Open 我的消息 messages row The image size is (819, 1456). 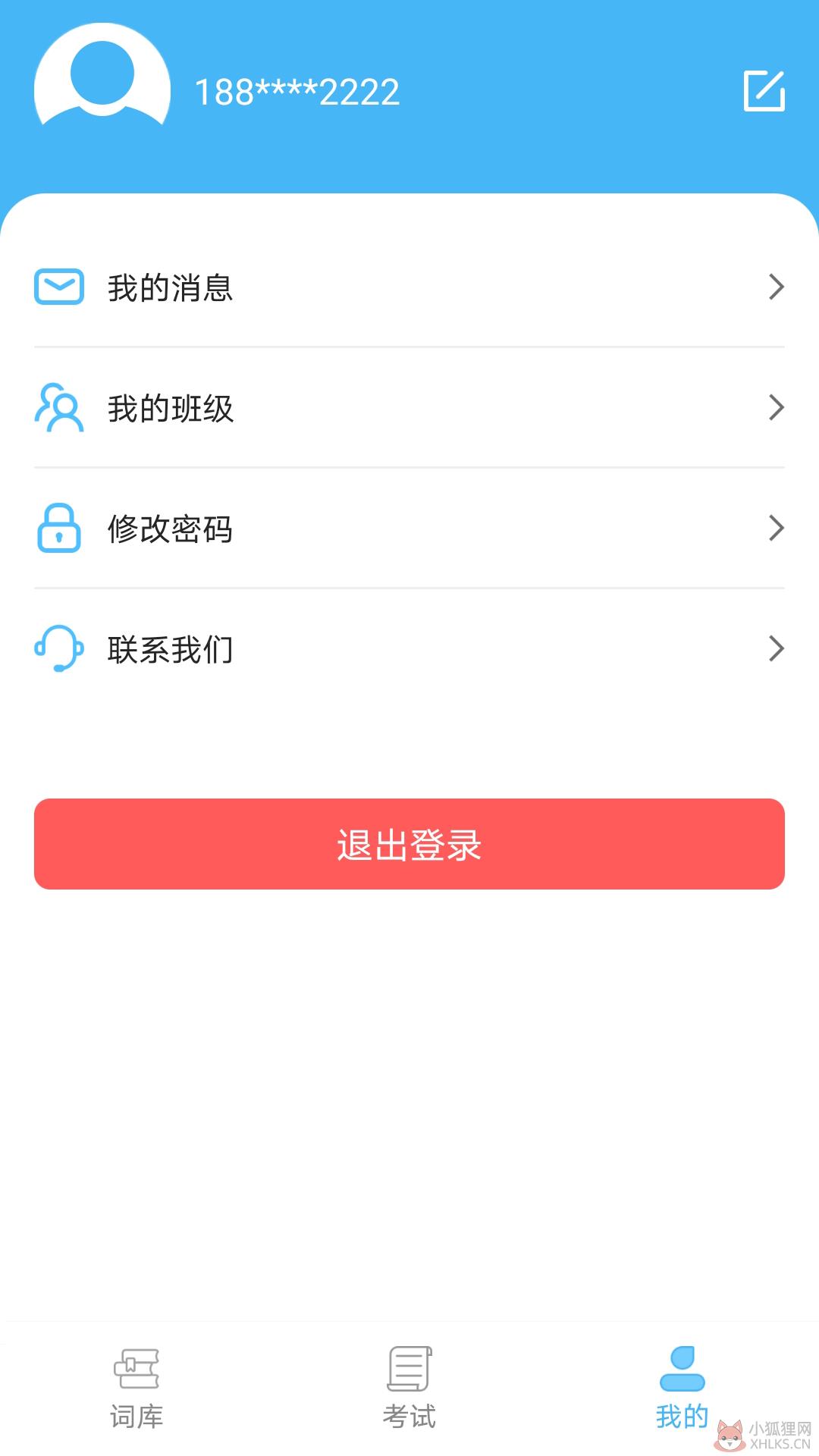(409, 287)
